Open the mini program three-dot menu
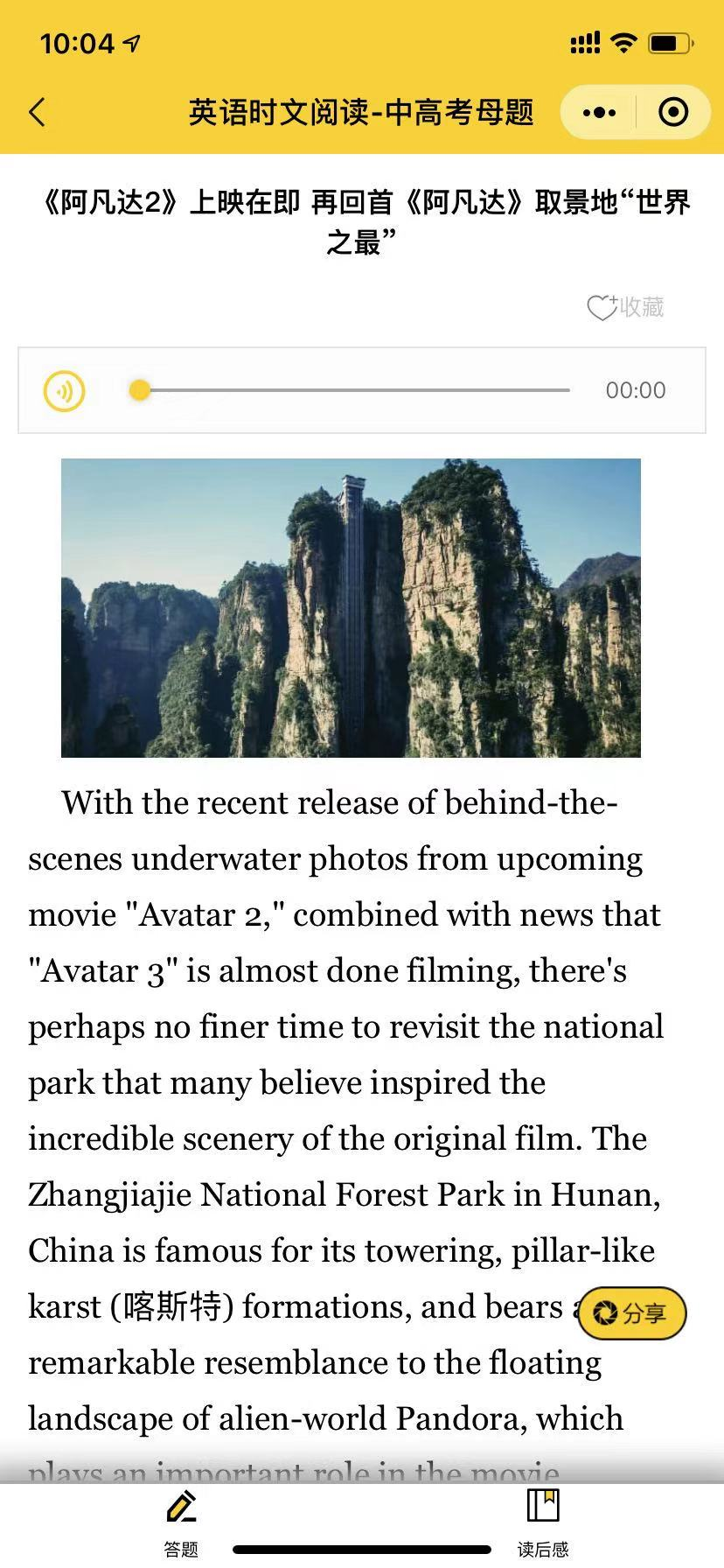724x1568 pixels. pos(599,112)
